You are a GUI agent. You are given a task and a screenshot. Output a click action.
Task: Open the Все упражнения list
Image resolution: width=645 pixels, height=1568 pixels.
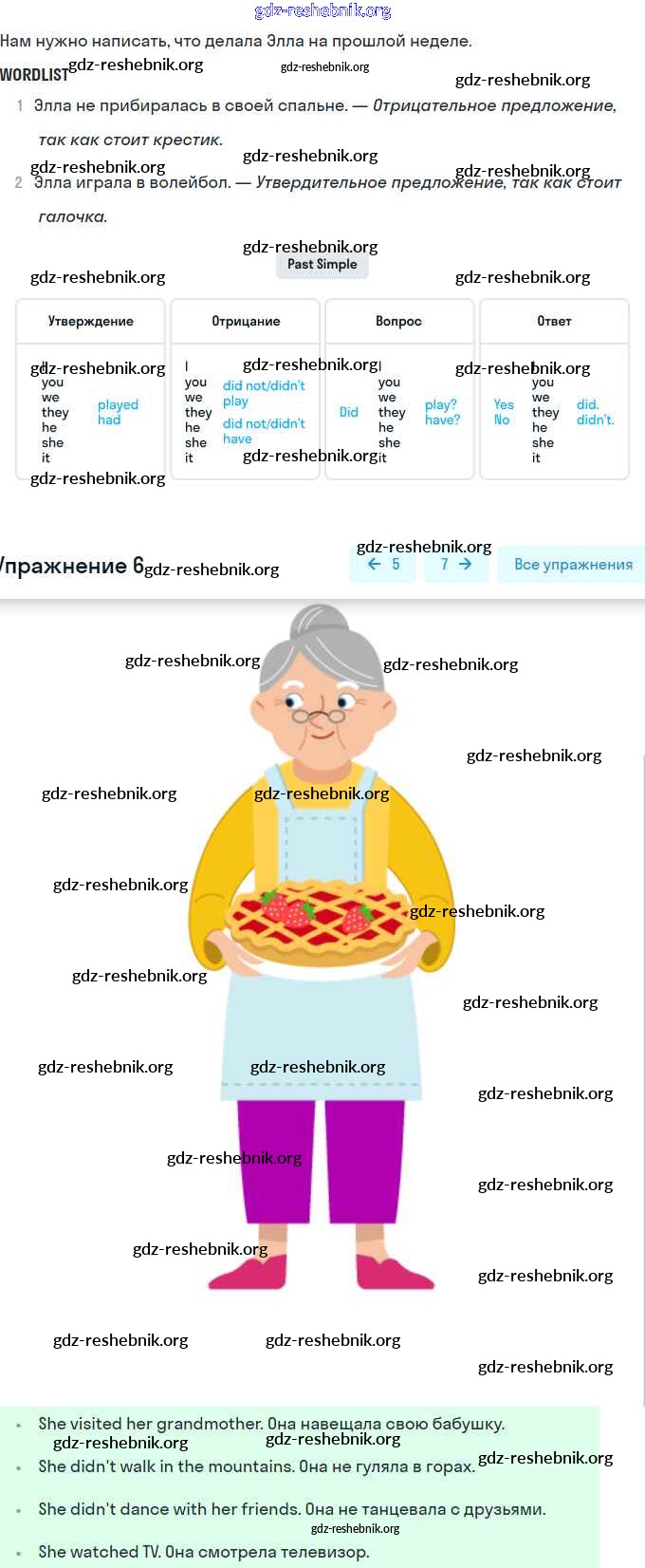tap(572, 565)
